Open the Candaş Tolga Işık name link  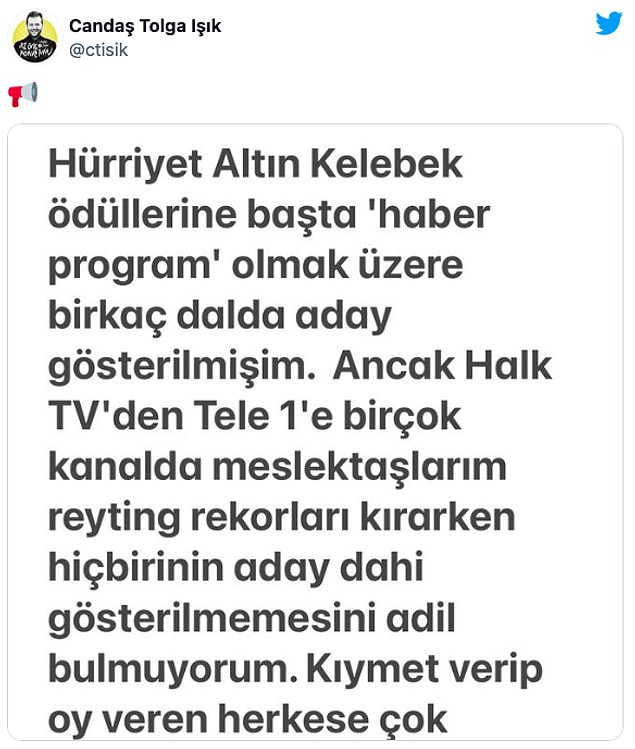pos(145,26)
